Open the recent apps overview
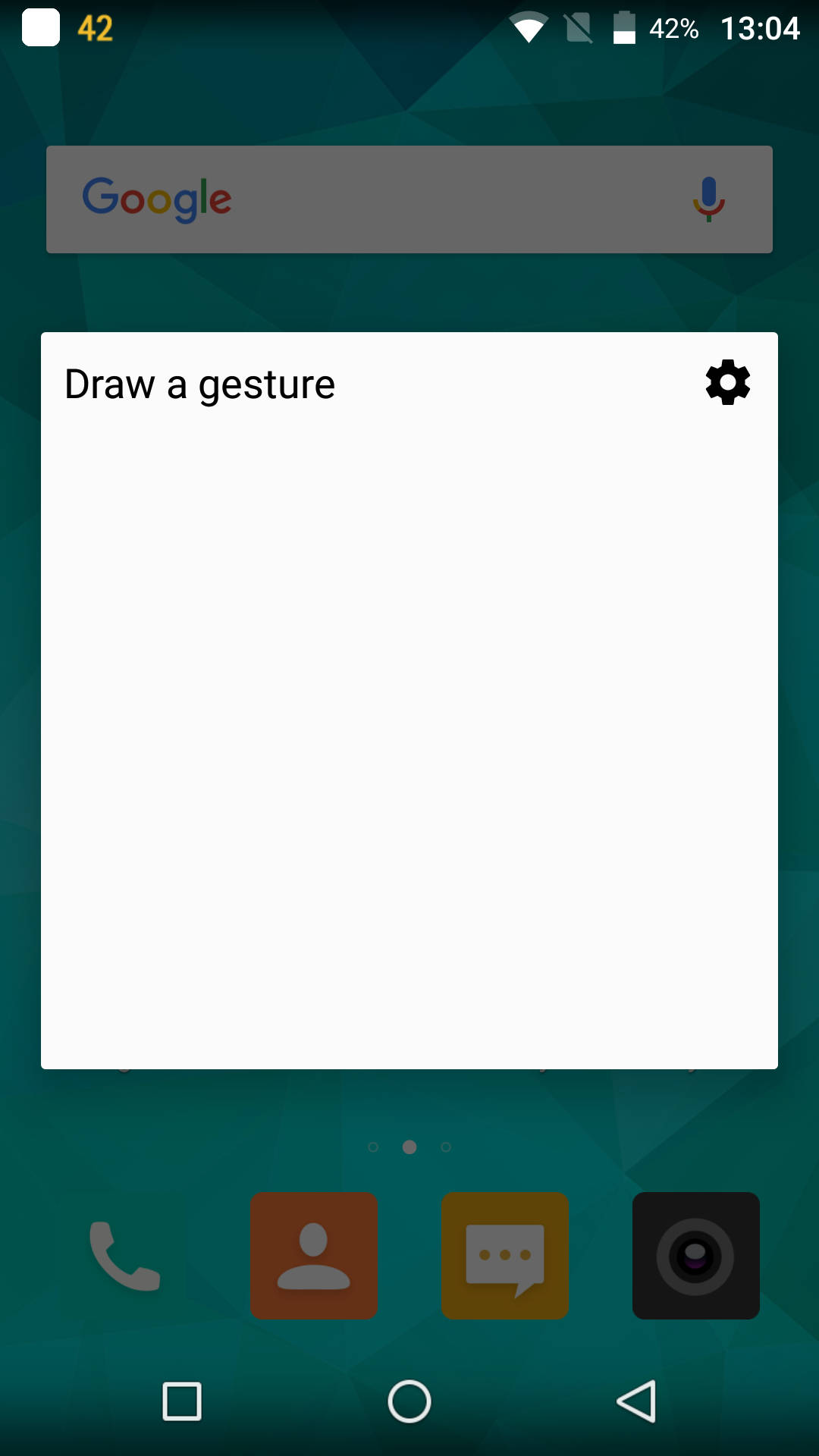Screen dimensions: 819x1456 182,1401
